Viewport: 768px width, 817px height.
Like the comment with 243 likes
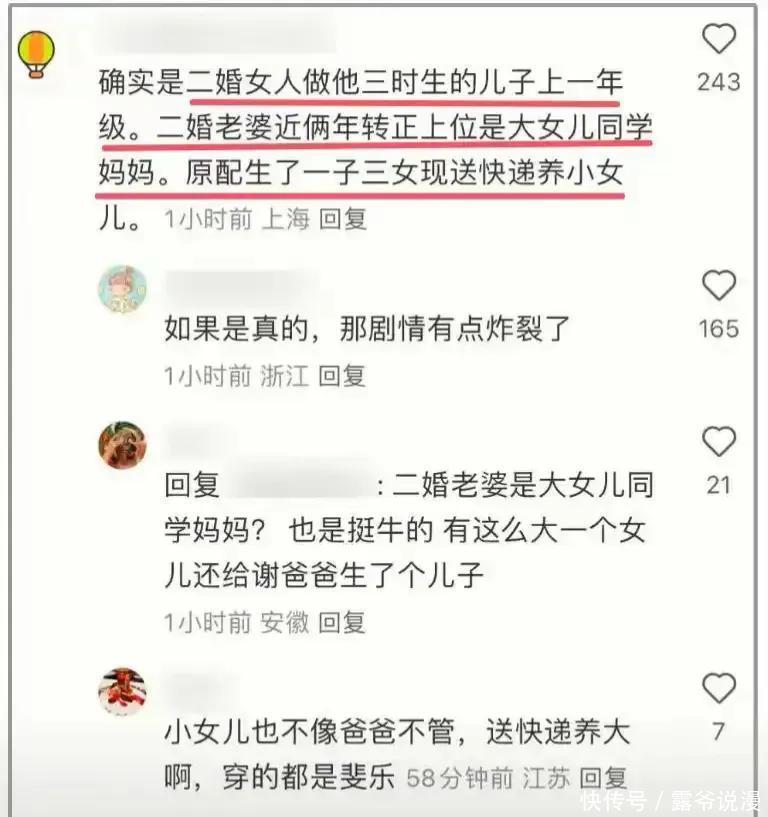coord(718,40)
